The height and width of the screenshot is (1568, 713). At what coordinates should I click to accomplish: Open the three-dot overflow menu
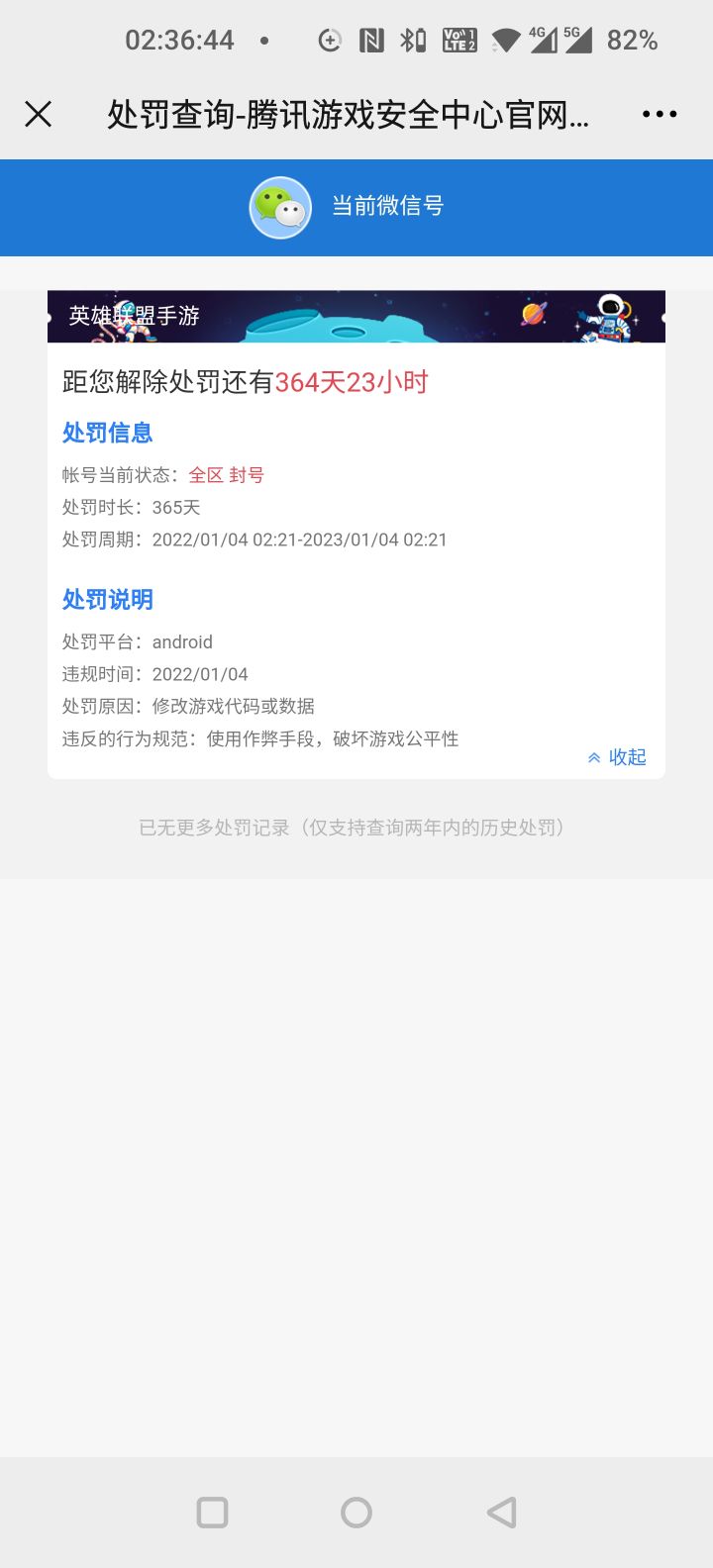[x=660, y=115]
